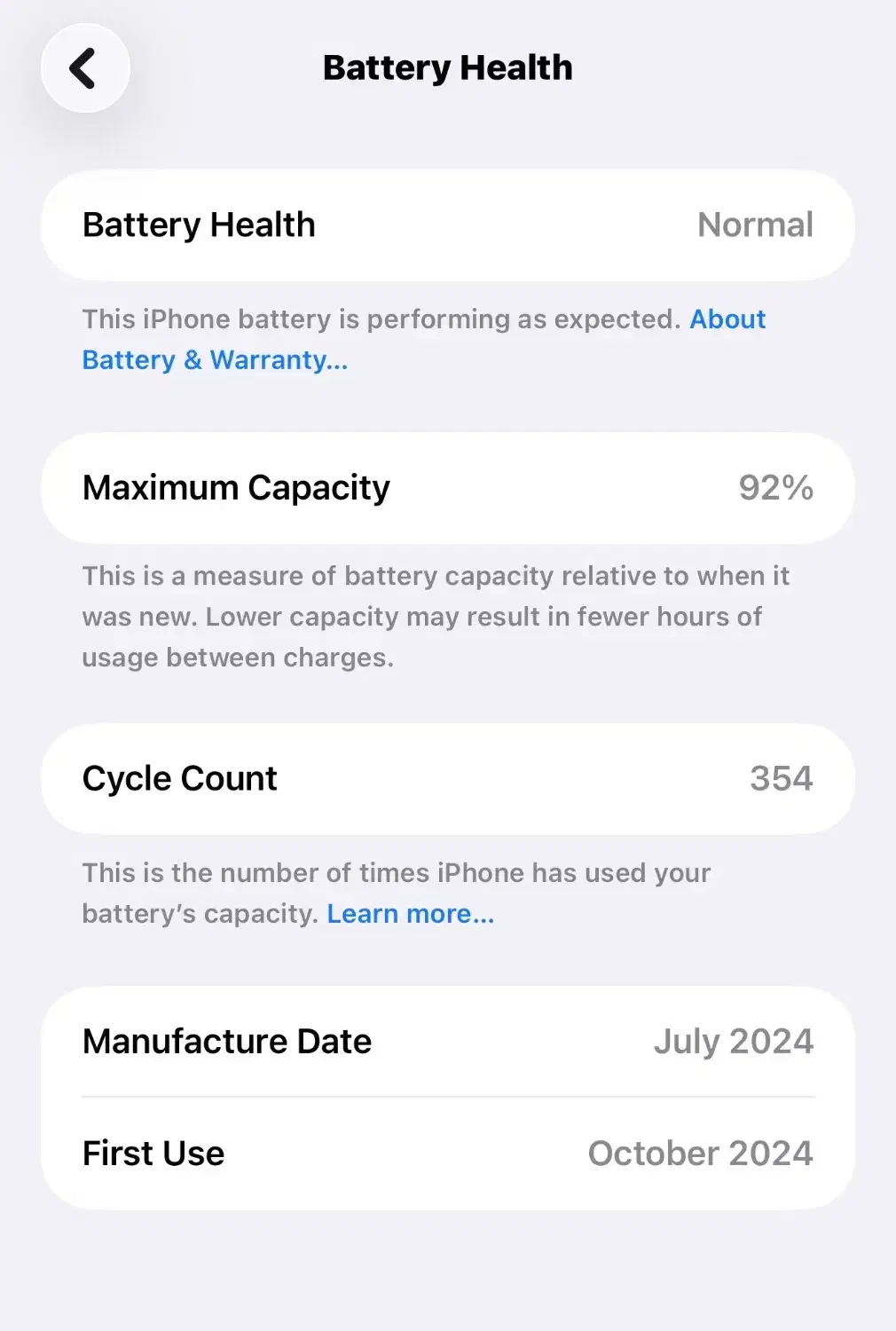The width and height of the screenshot is (896, 1331).
Task: Tap the Cycle Count label text
Action: [178, 778]
